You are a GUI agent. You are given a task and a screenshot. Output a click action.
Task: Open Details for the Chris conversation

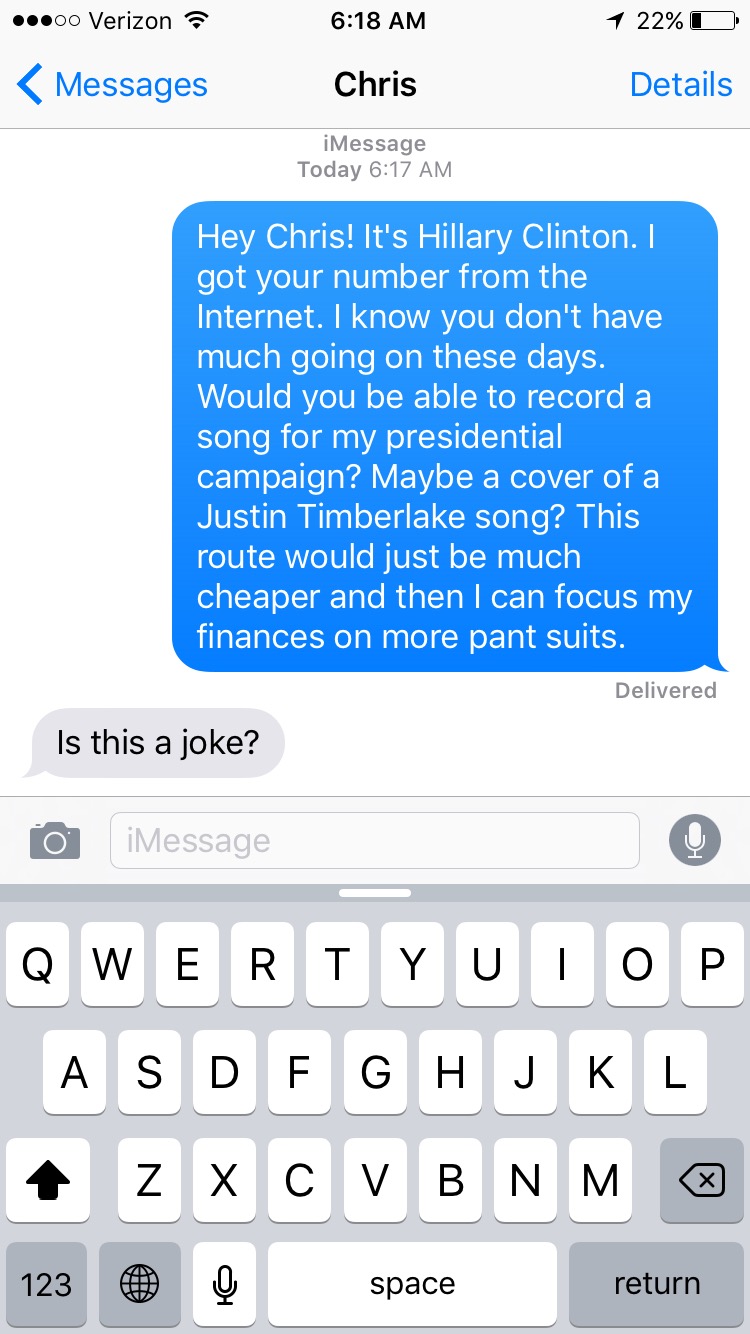click(681, 85)
